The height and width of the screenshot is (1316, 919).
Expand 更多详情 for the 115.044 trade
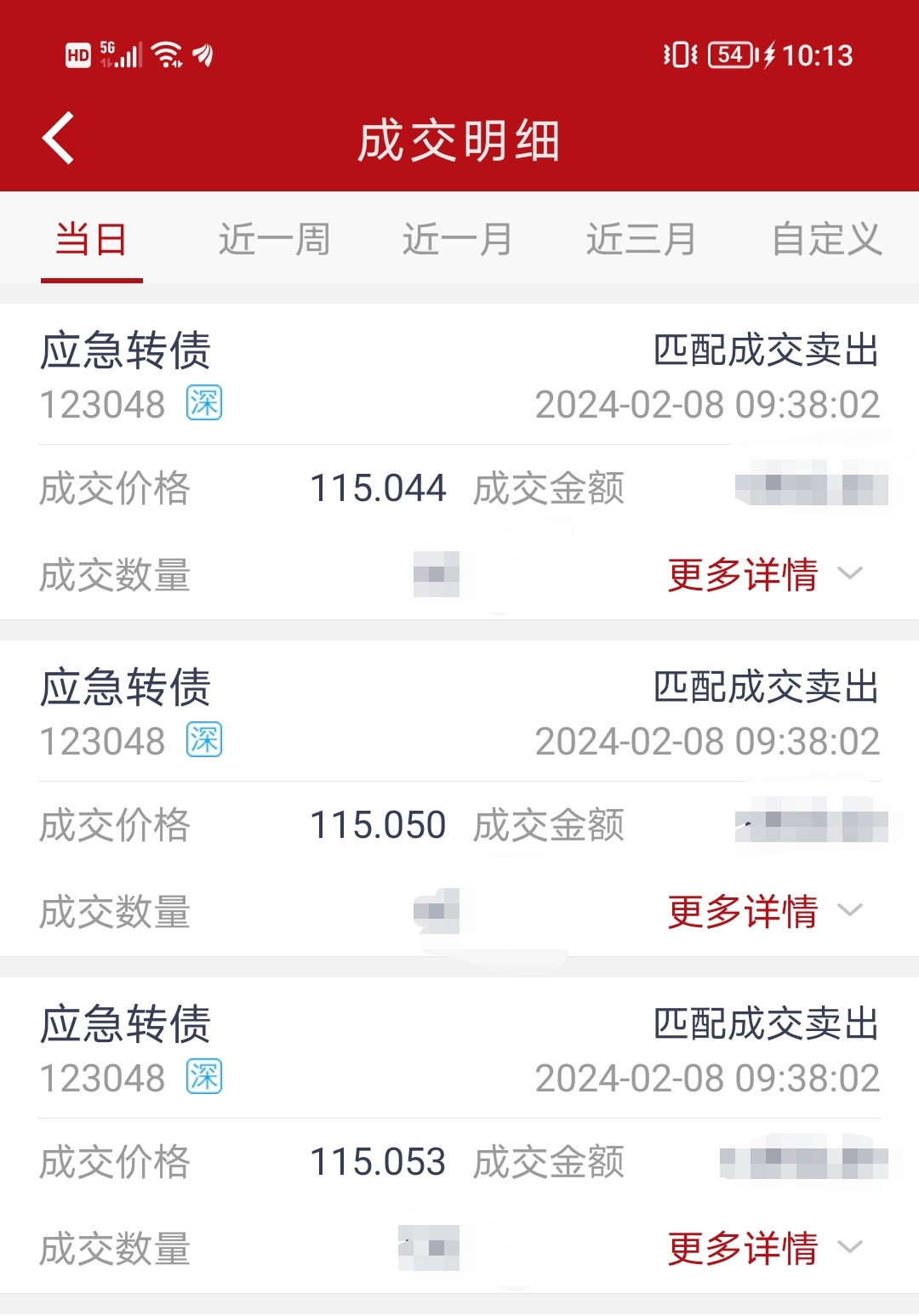pos(764,575)
